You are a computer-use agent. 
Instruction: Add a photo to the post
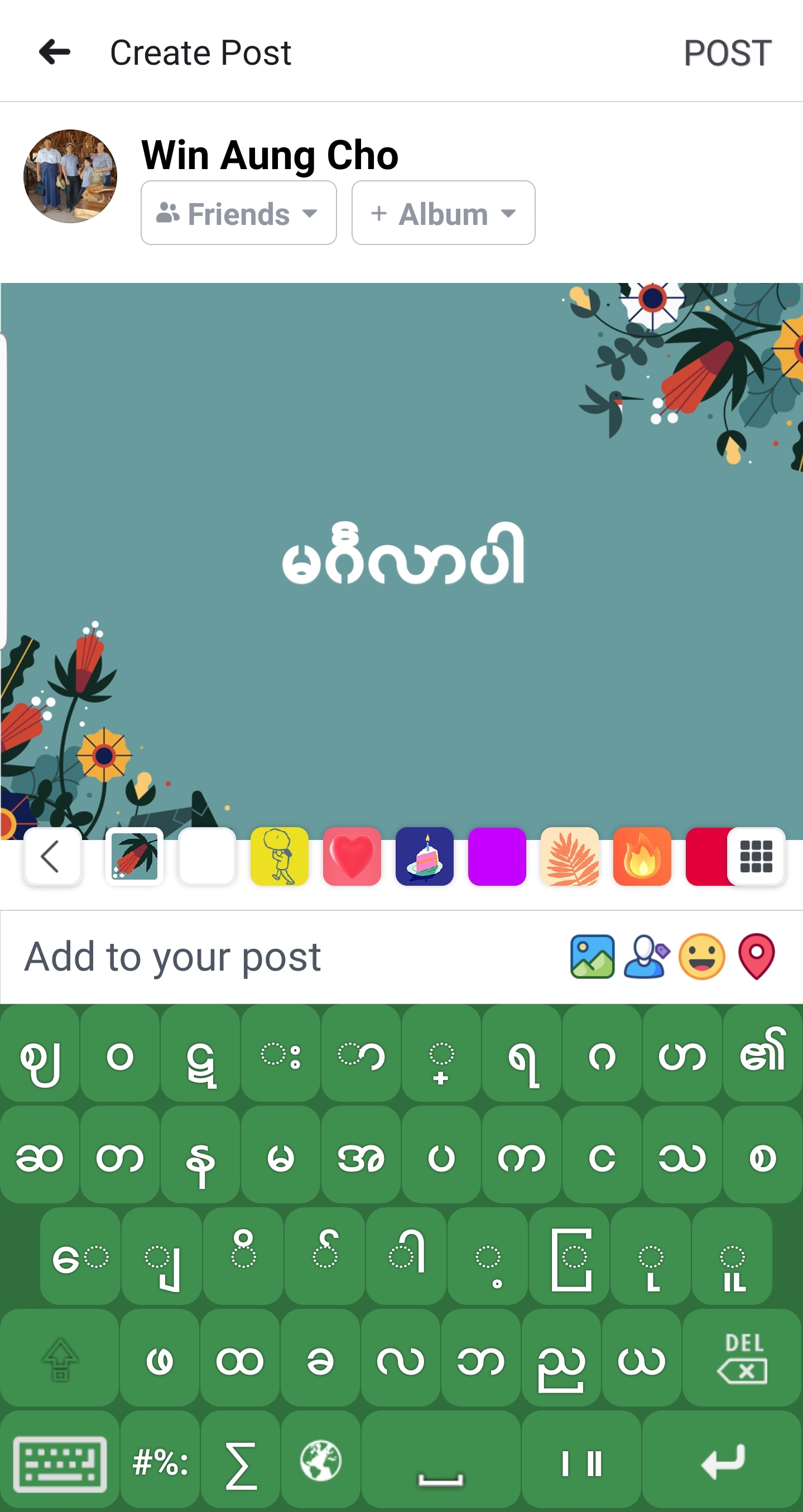(592, 957)
